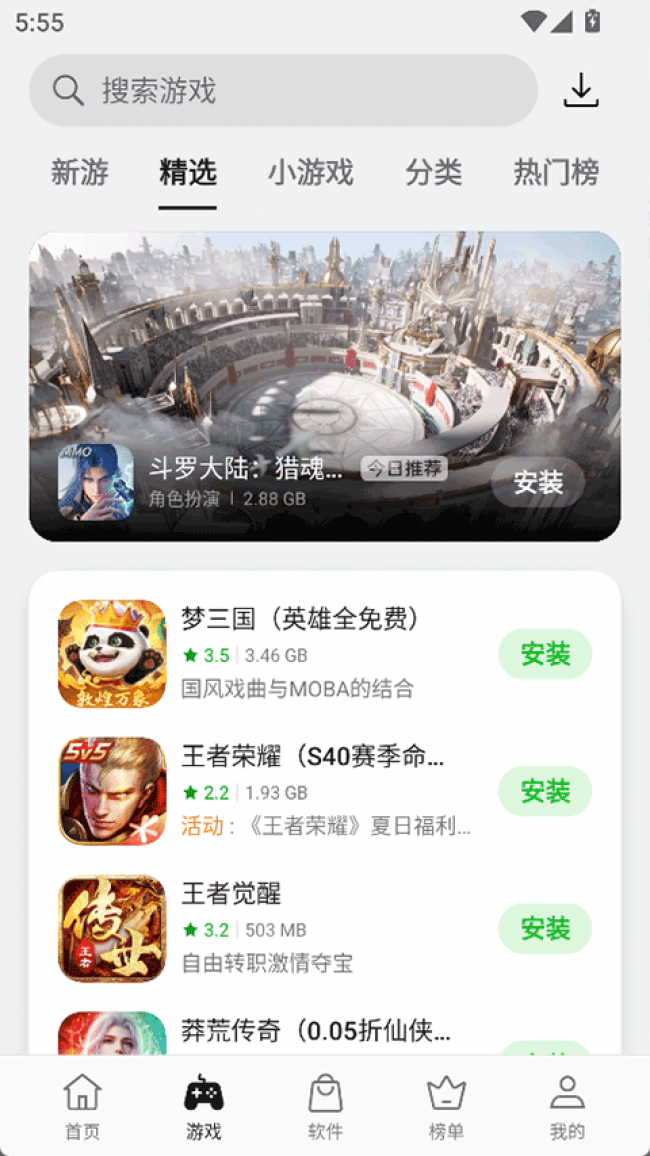Install 王者荣耀
The width and height of the screenshot is (650, 1156).
(x=545, y=792)
